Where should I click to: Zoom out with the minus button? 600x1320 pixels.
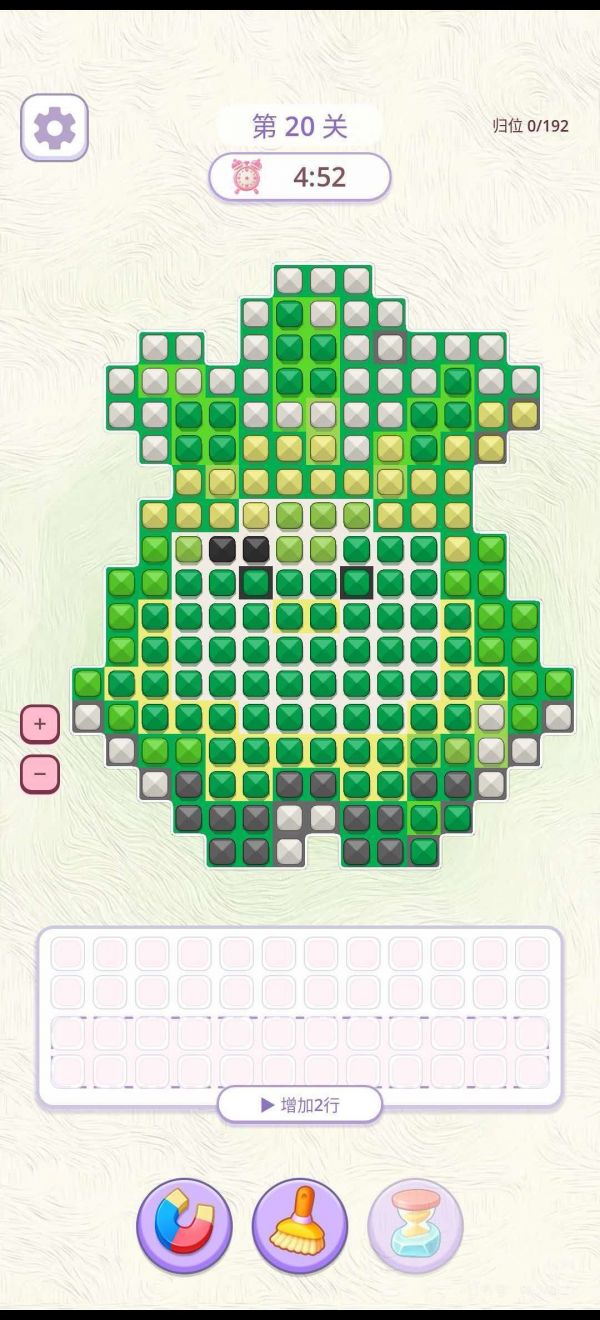click(x=40, y=774)
